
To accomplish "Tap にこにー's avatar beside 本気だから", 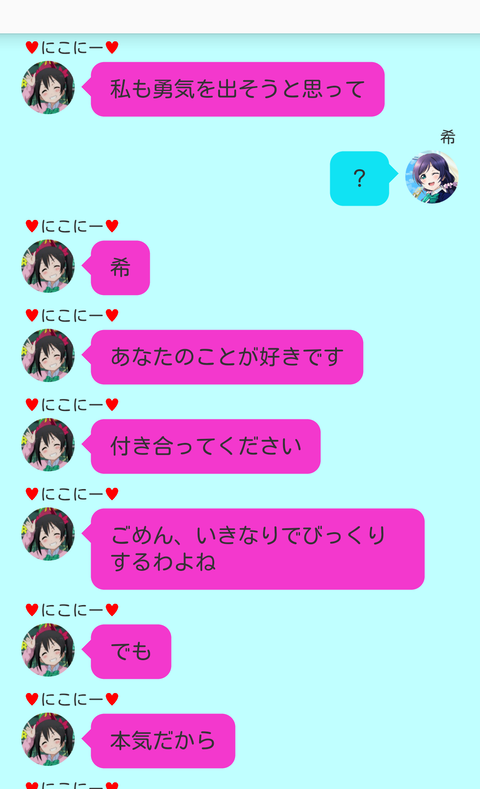I will tap(48, 739).
